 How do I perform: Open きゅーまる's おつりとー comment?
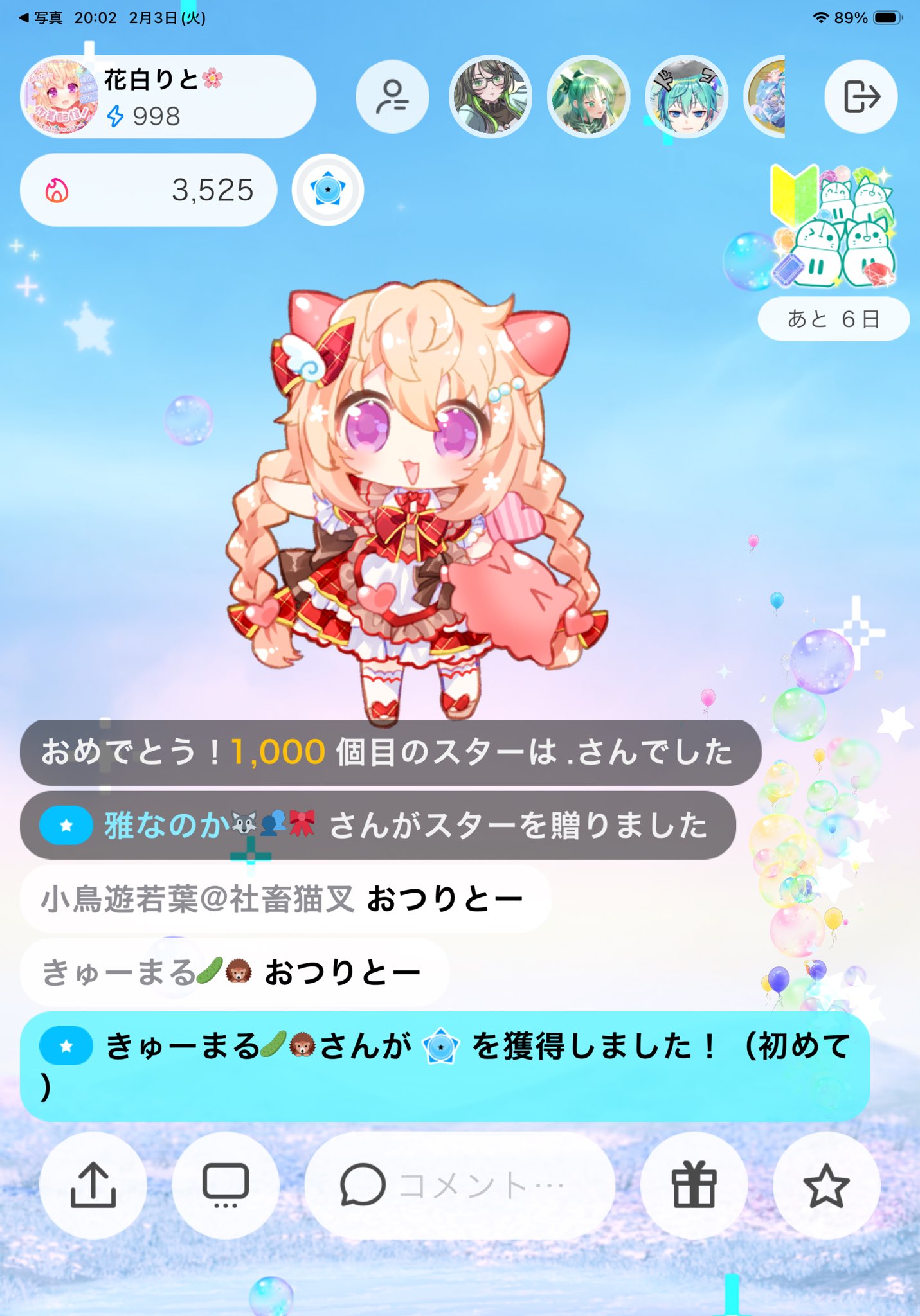coord(233,972)
